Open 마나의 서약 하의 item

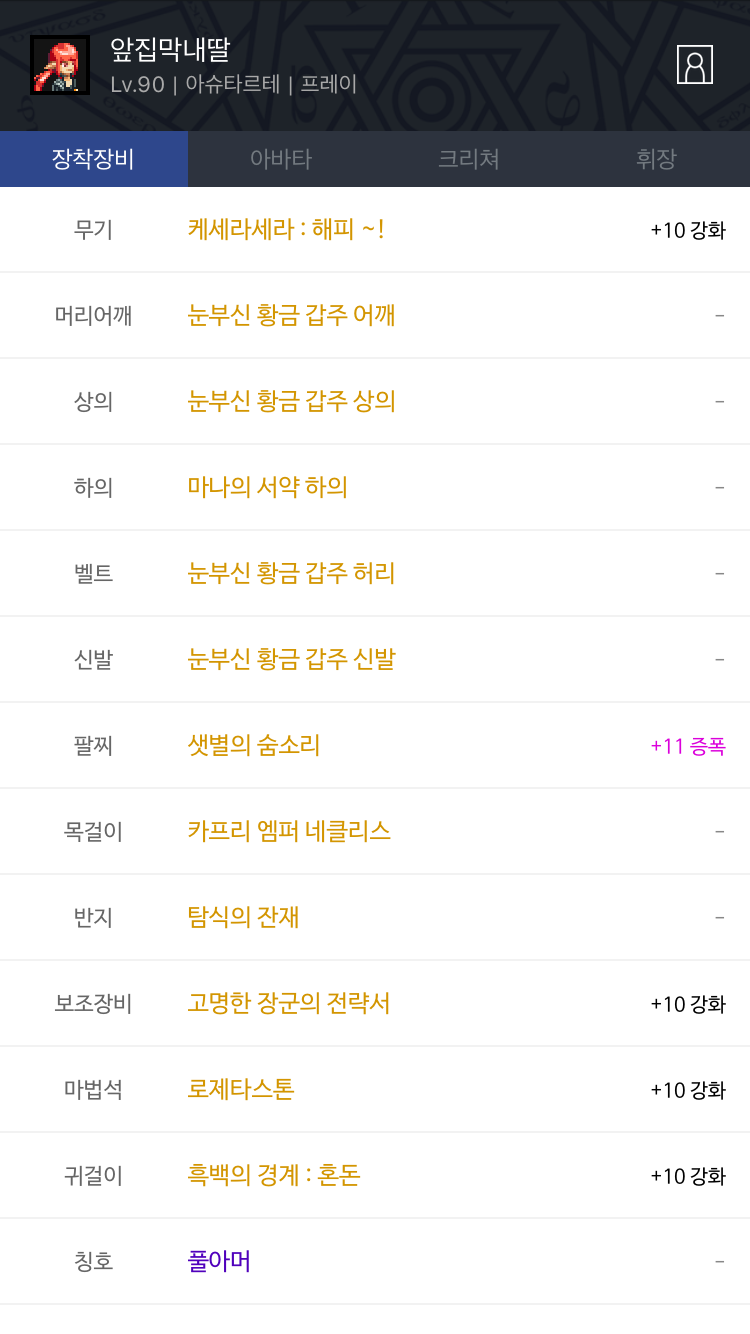267,487
